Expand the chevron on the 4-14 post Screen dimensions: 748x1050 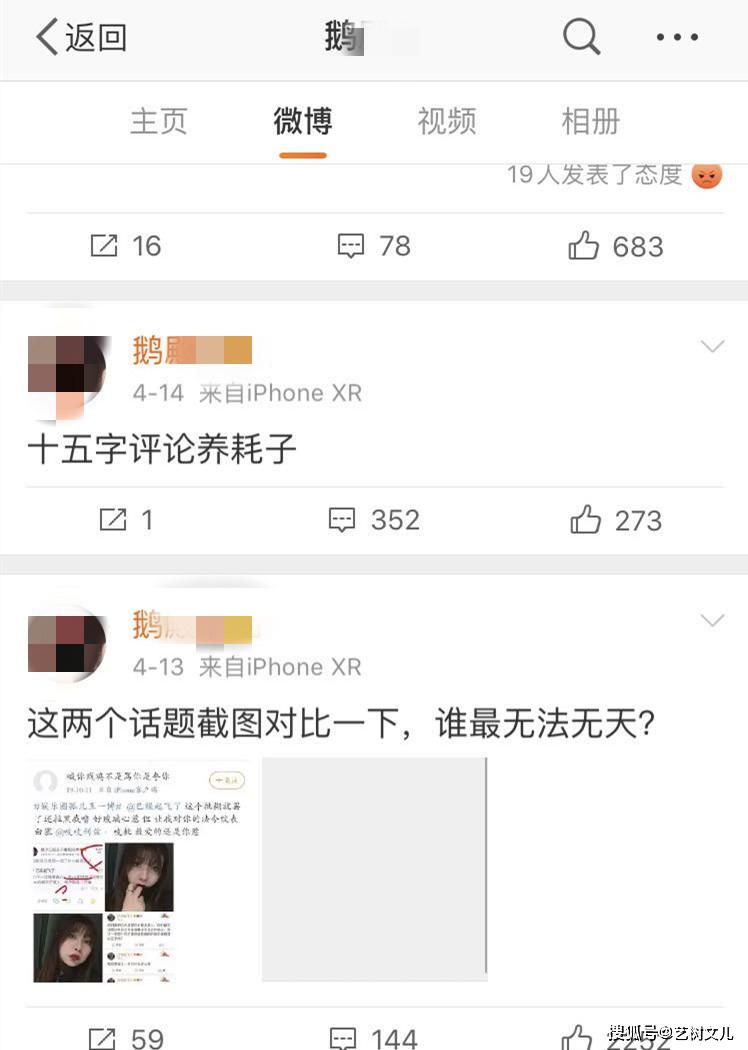pos(712,347)
